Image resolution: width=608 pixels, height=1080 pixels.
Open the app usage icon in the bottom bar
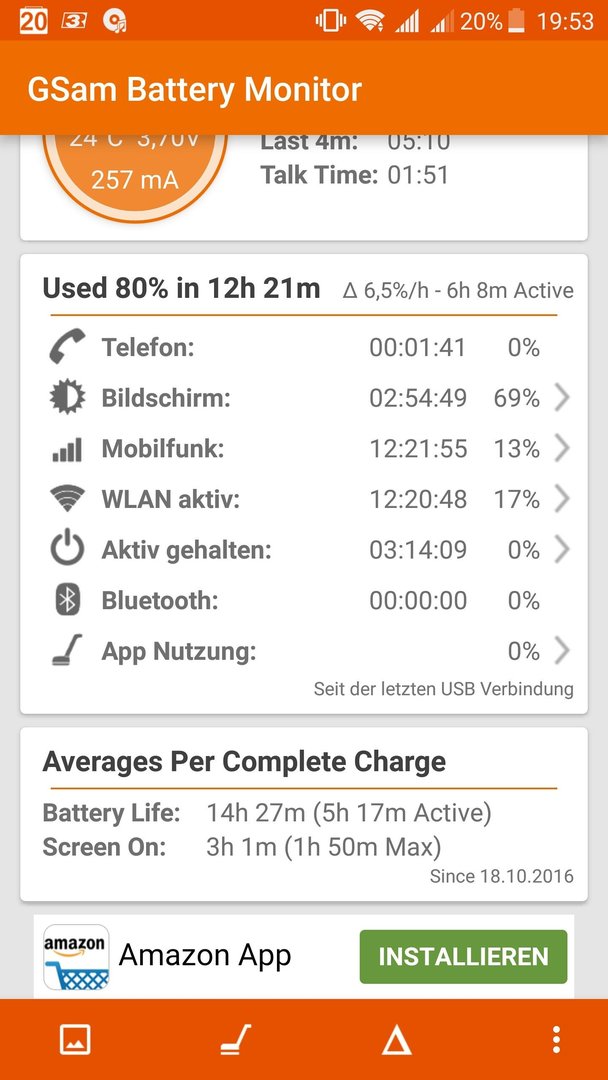(x=236, y=1039)
